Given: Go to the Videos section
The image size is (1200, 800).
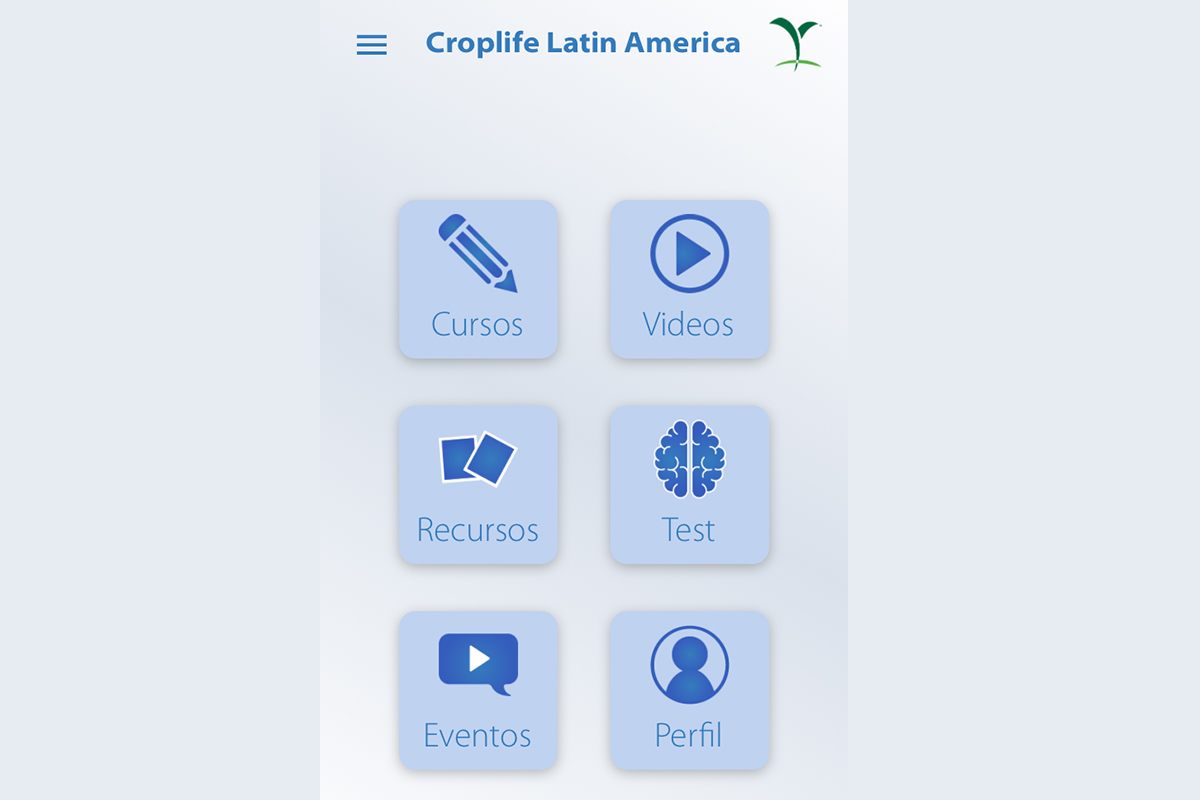Looking at the screenshot, I should (689, 279).
